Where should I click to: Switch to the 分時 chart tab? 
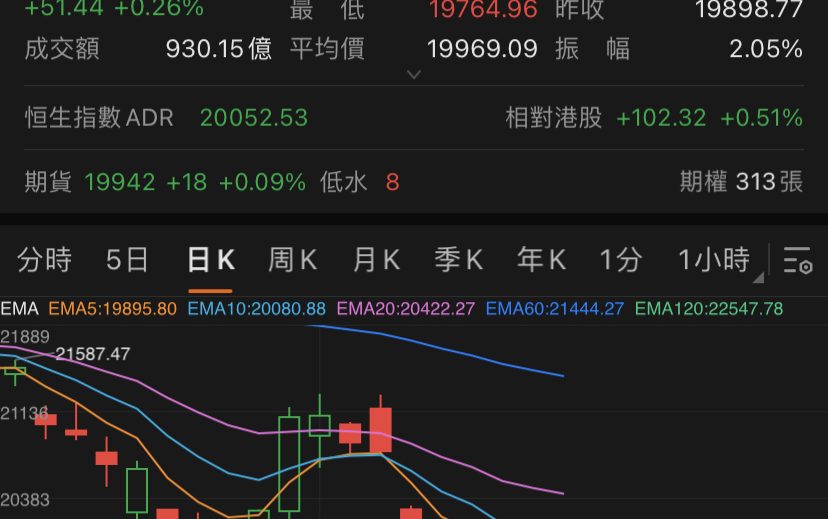click(x=45, y=261)
